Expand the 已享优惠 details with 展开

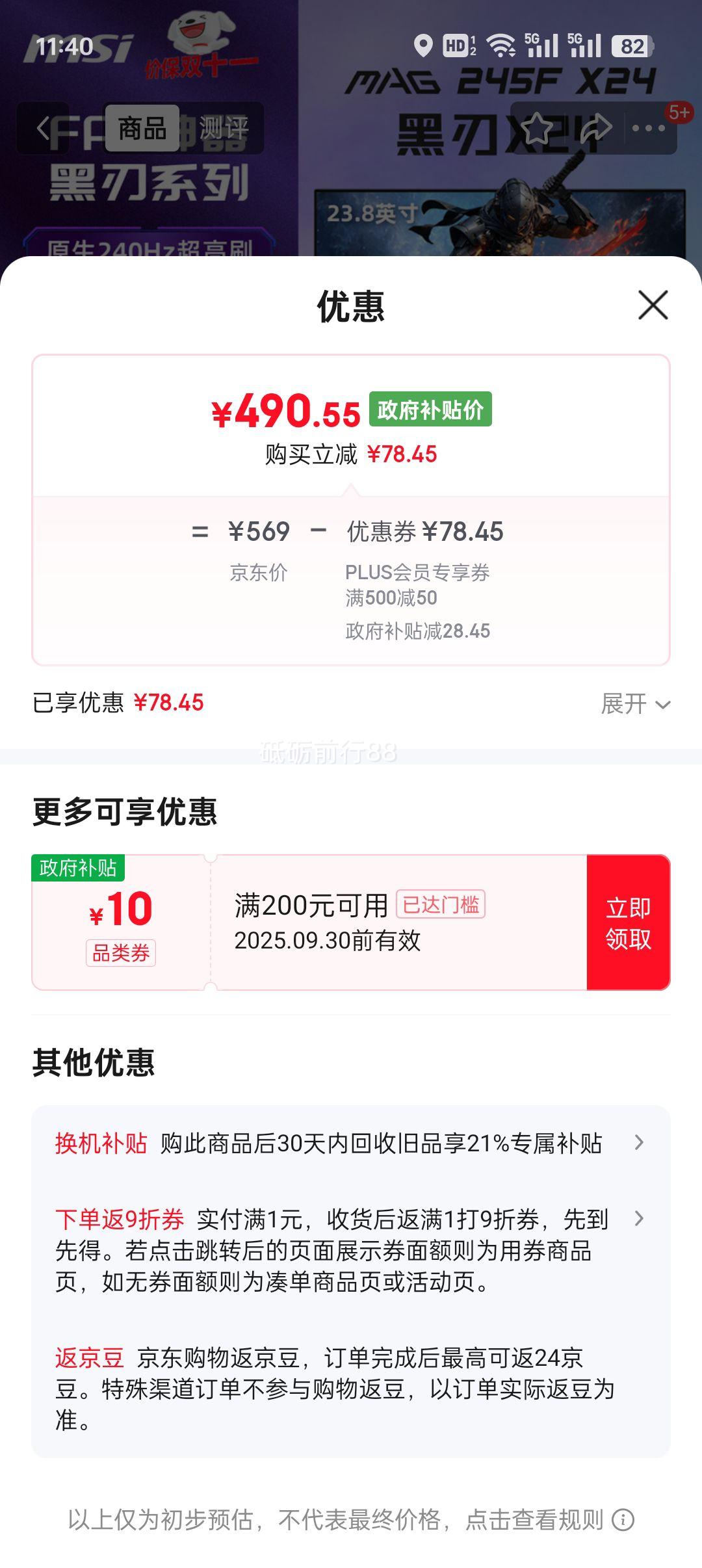635,703
